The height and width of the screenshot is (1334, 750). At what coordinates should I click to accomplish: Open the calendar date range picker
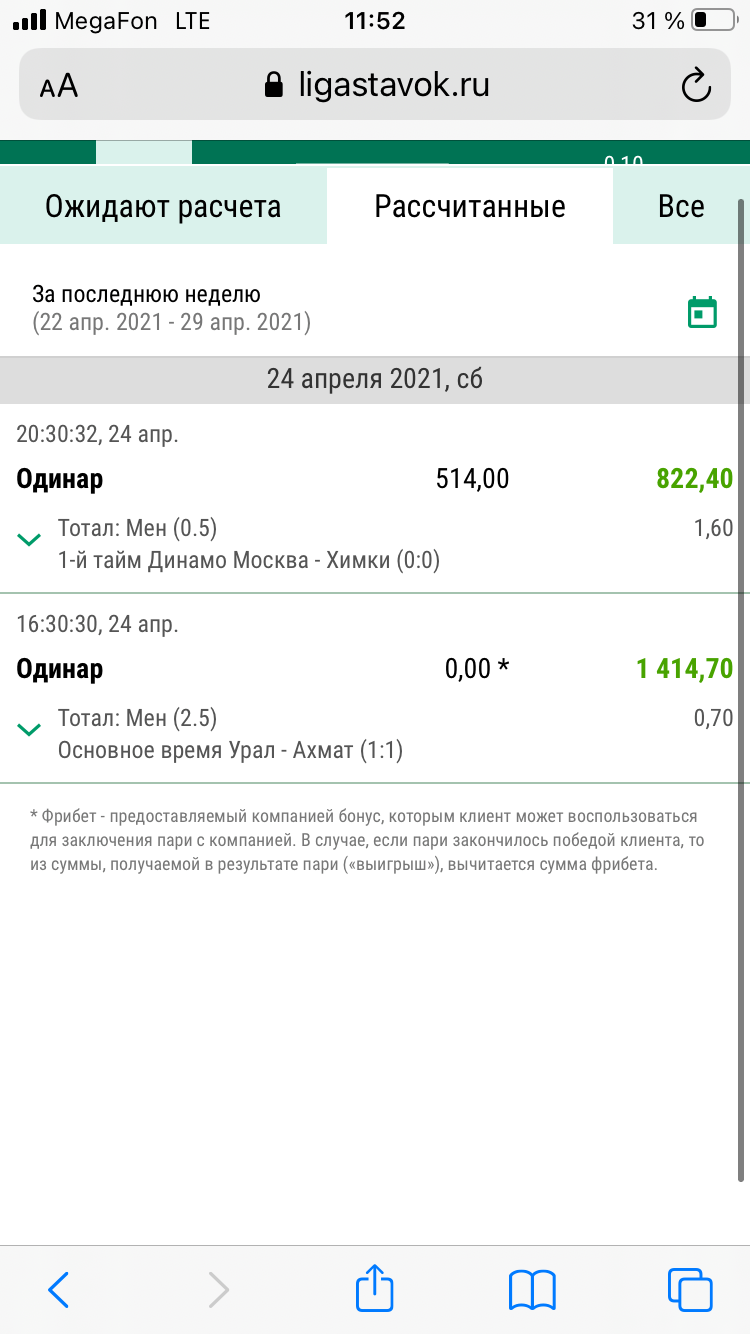point(703,311)
